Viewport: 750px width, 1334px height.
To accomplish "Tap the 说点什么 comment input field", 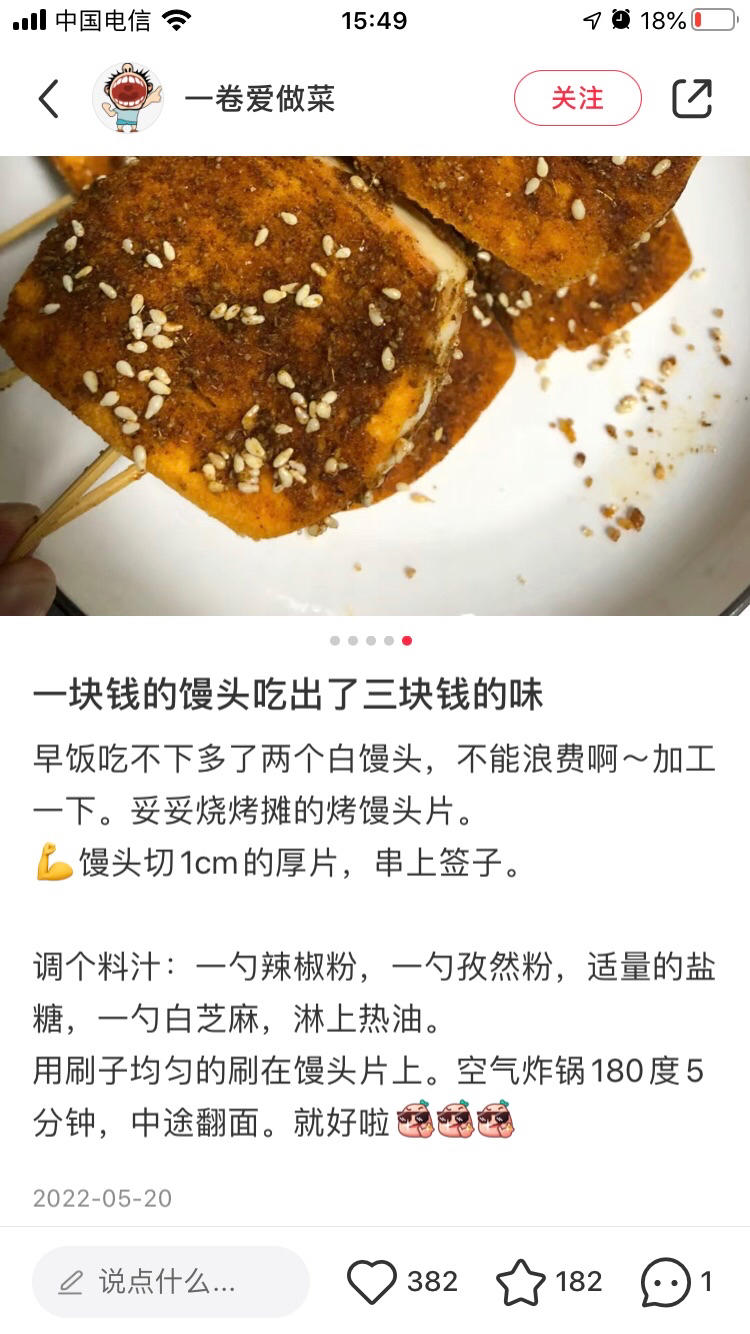I will (171, 1281).
